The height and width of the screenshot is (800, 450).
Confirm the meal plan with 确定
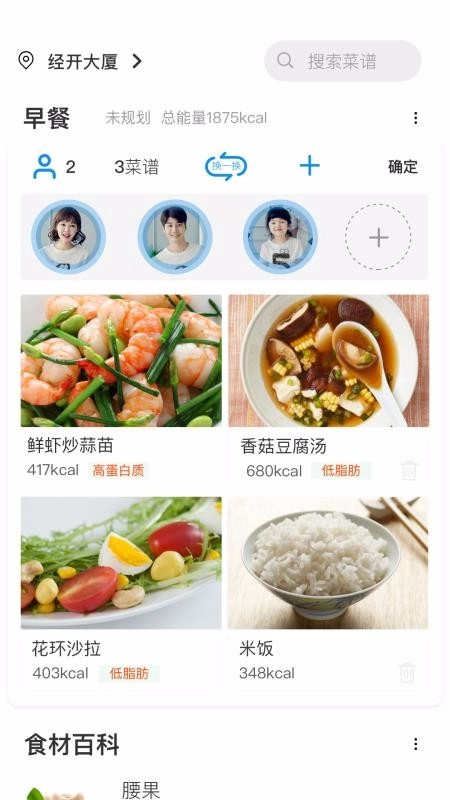click(x=403, y=167)
